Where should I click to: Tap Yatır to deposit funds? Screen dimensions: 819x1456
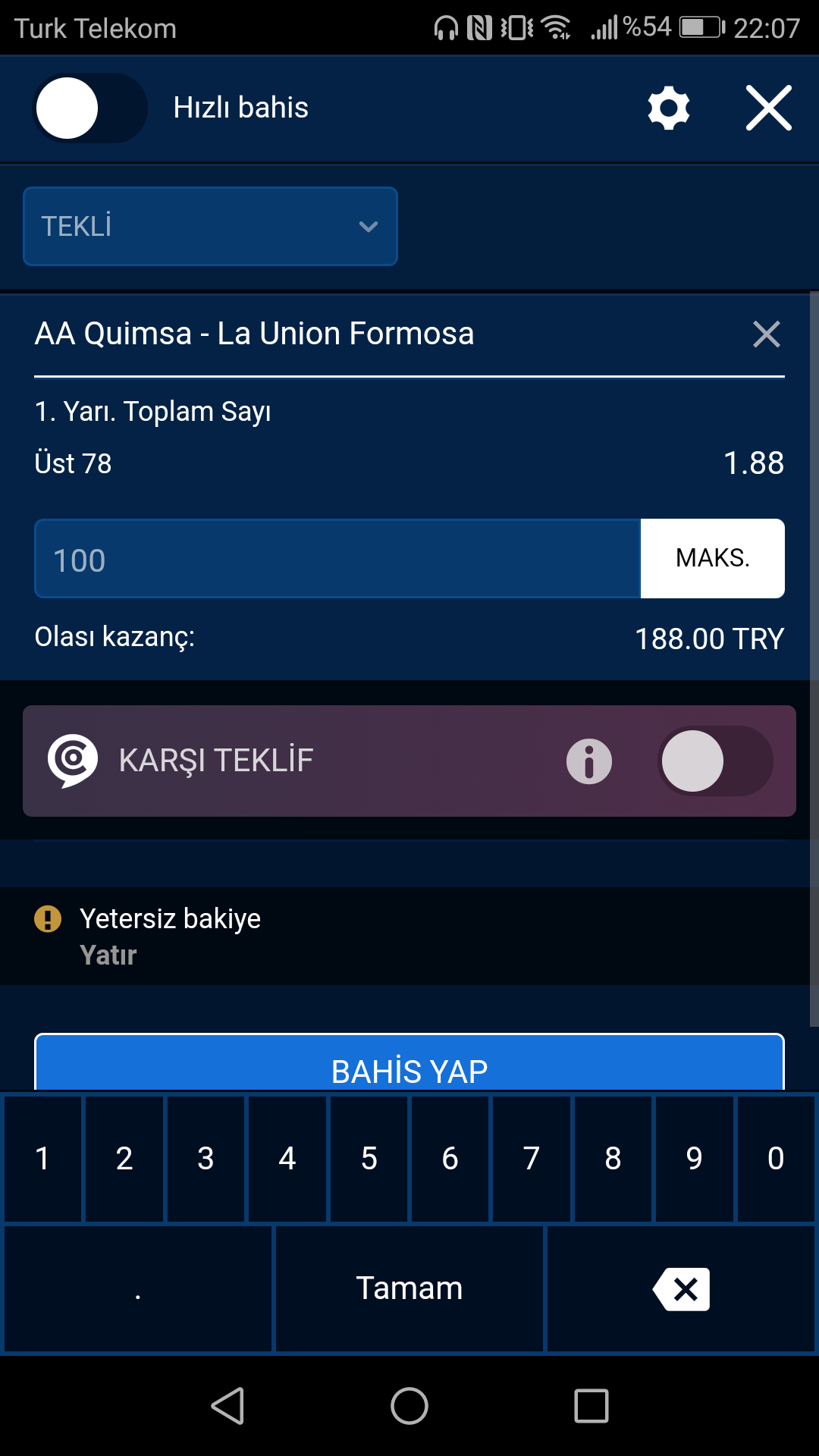point(108,955)
